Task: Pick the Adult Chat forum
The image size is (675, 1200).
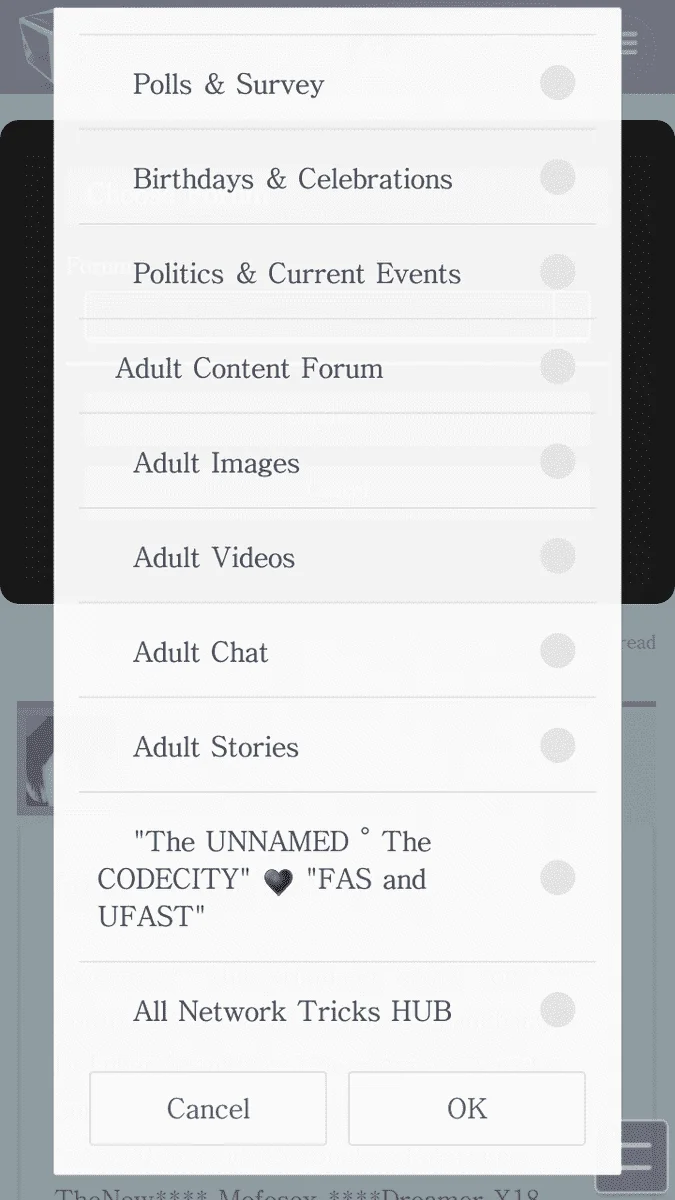Action: click(x=337, y=652)
